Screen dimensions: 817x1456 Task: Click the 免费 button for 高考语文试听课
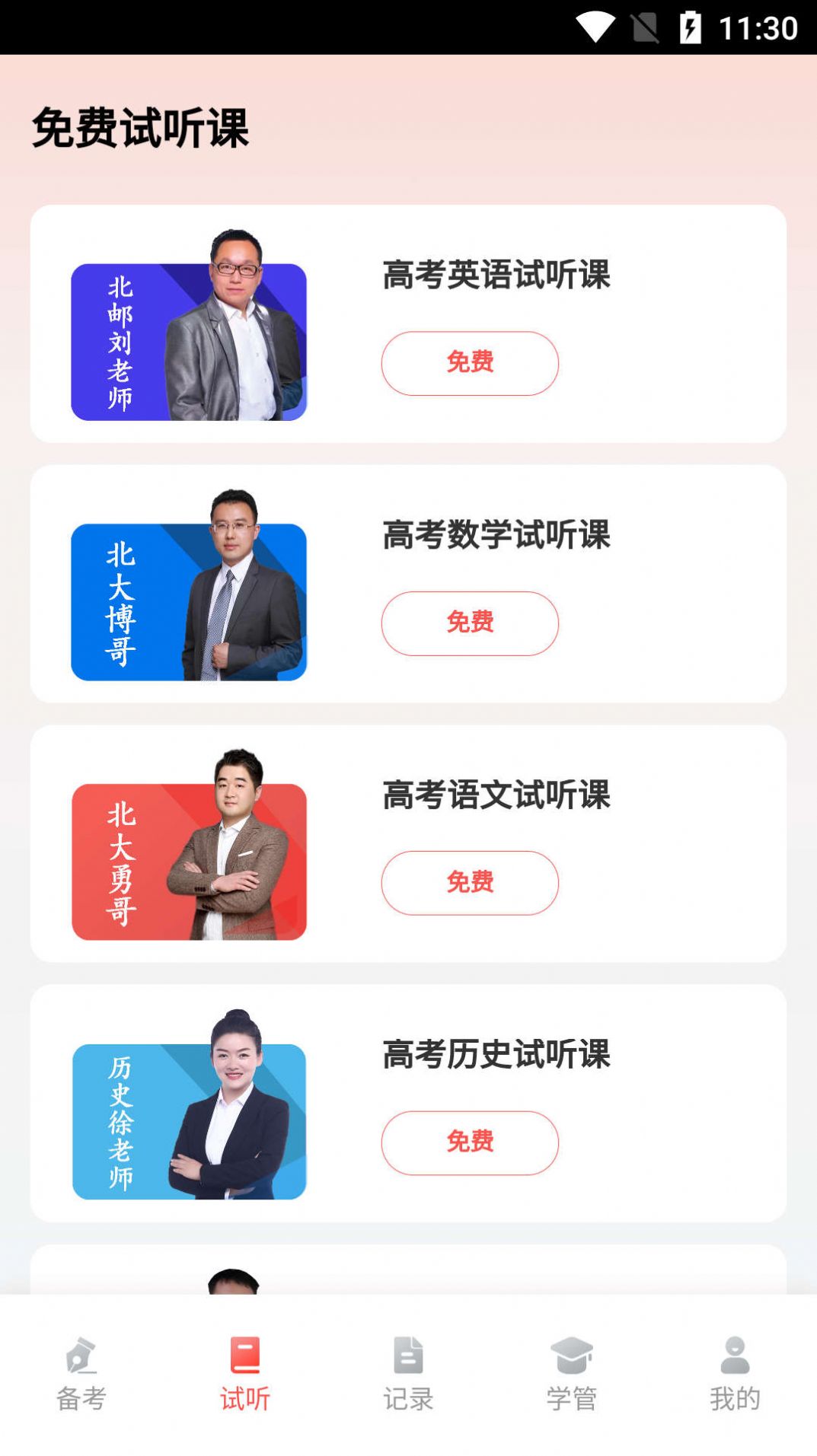point(469,883)
